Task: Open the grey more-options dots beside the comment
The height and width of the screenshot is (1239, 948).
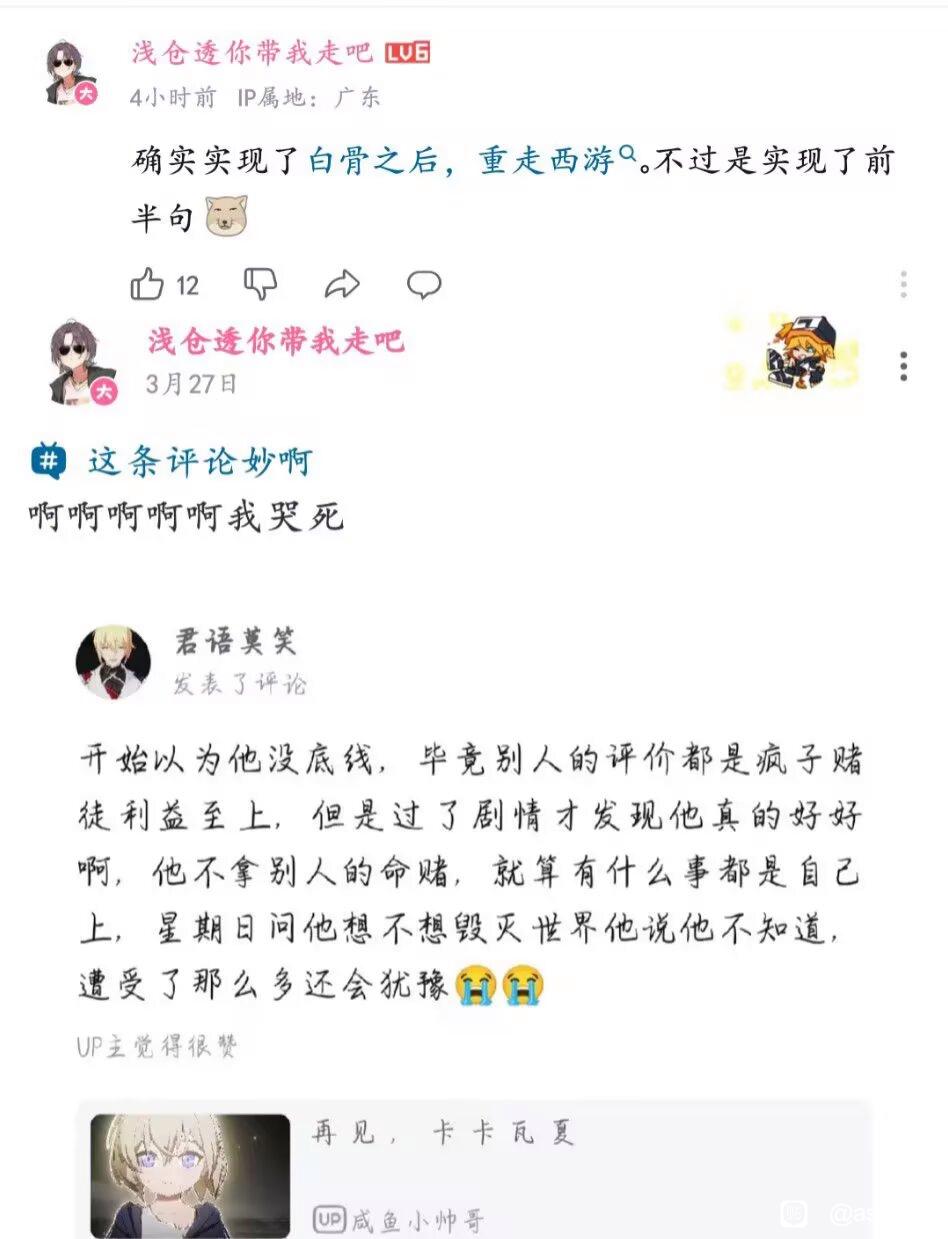Action: pyautogui.click(x=903, y=284)
